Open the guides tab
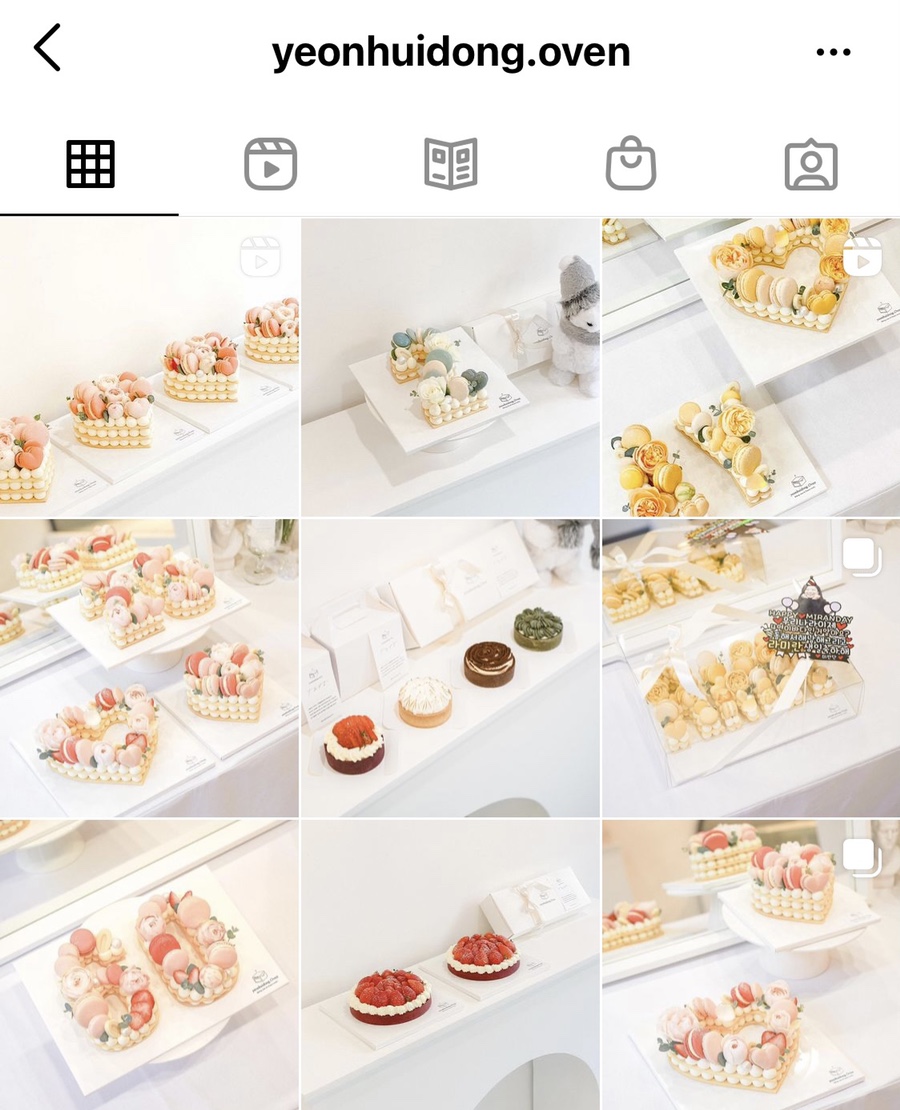This screenshot has width=900, height=1110. tap(451, 164)
